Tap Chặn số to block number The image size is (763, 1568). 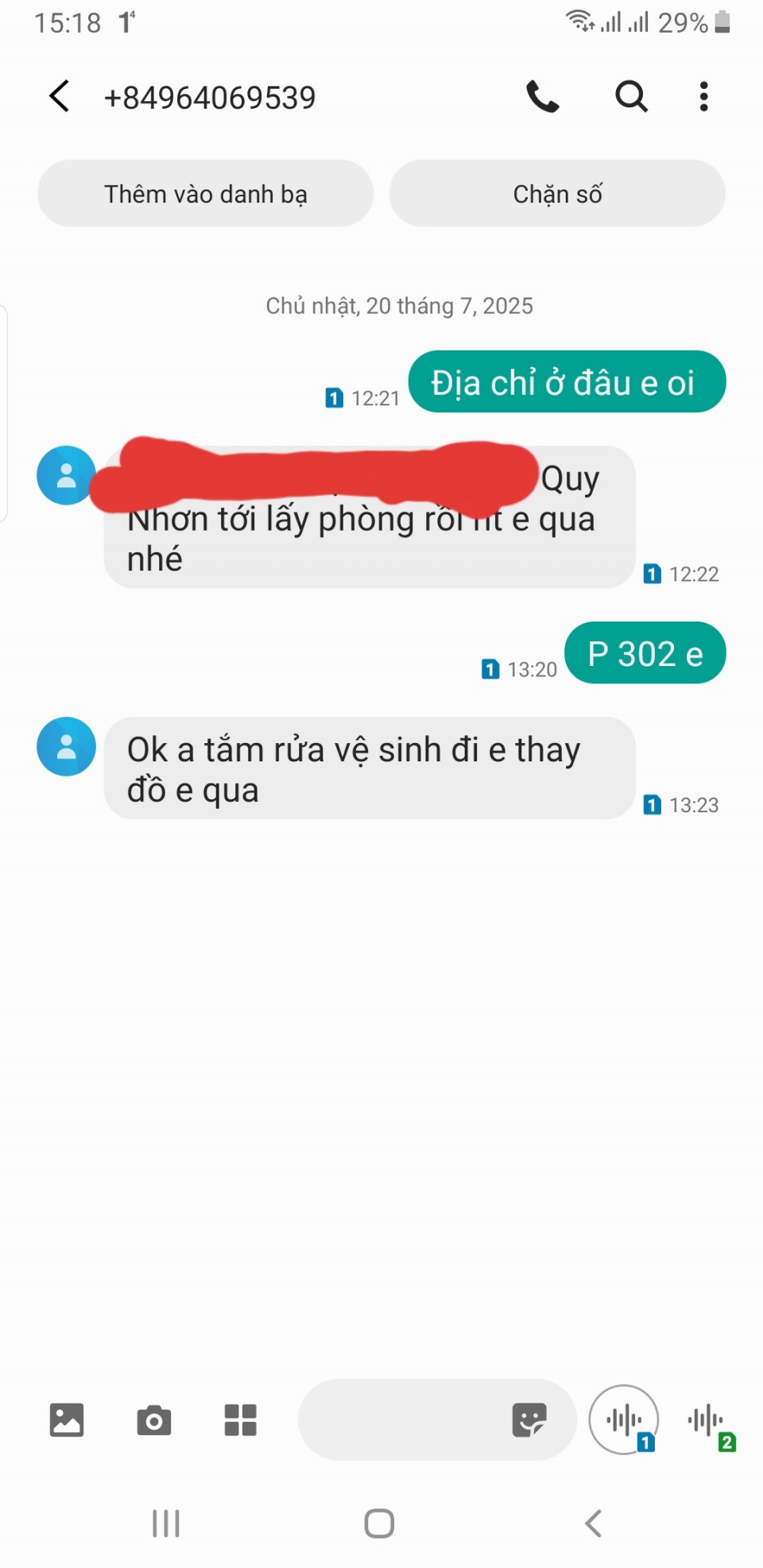pos(557,194)
